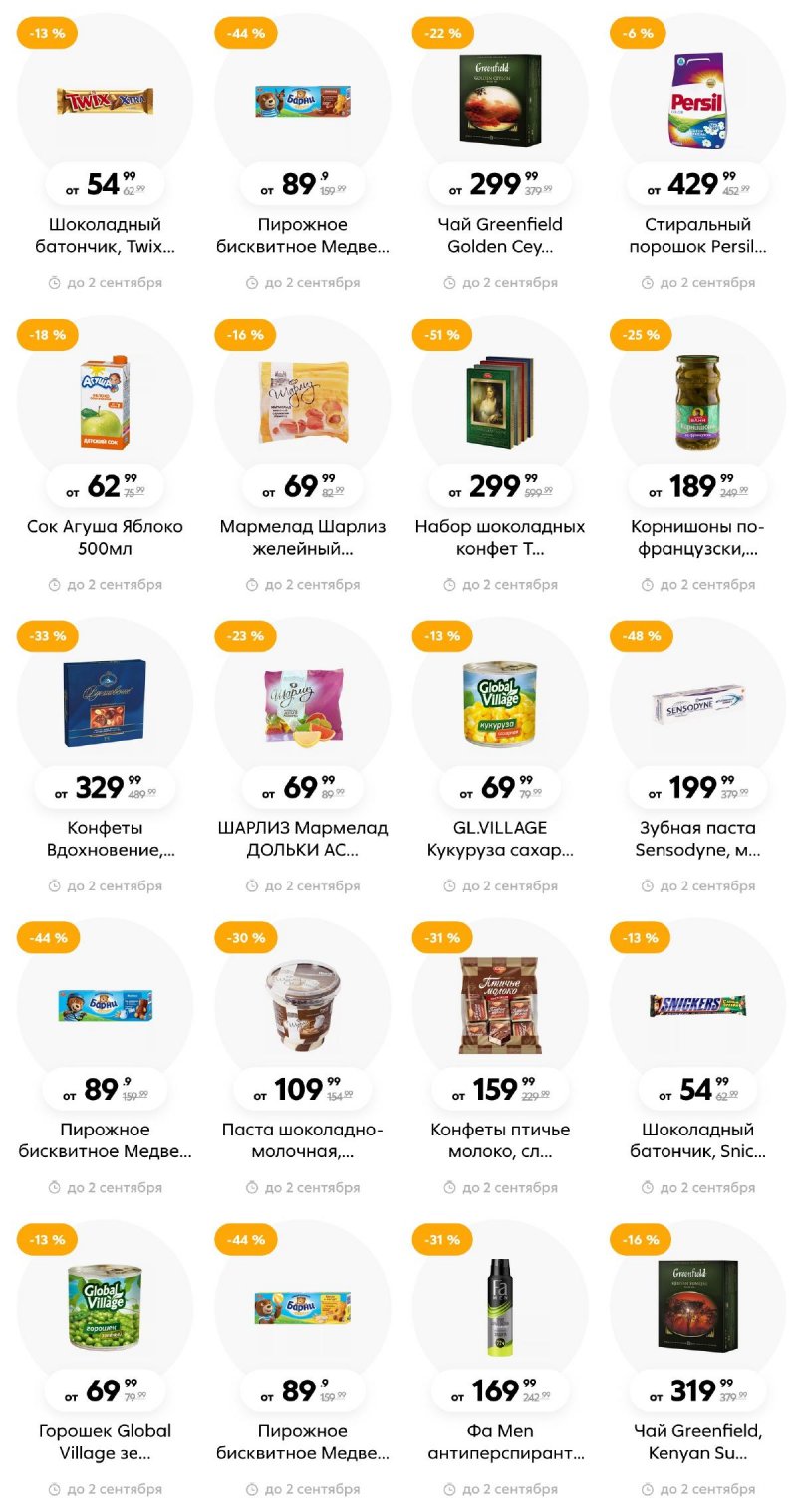Open Фа Men антиперспирант offer
Viewport: 797px width, 1512px height.
point(500,1307)
